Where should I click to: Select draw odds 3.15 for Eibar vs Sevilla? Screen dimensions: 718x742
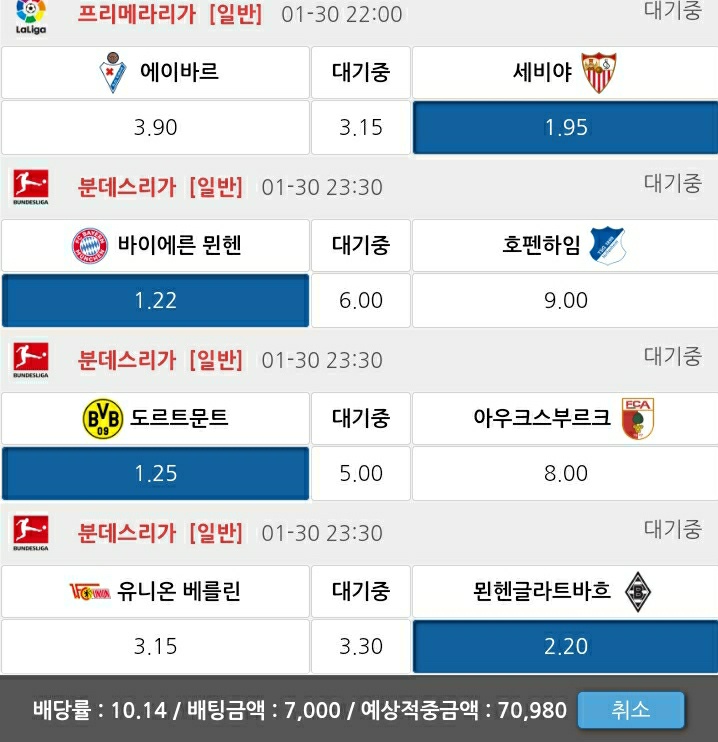(x=361, y=127)
